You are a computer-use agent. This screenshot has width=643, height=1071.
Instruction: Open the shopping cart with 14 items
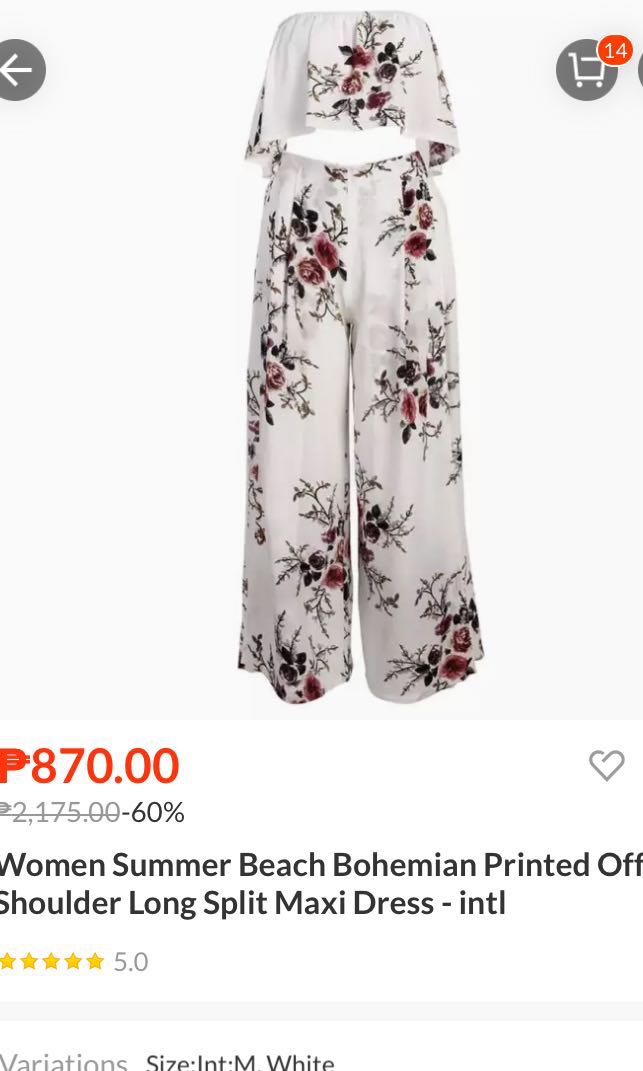(588, 69)
